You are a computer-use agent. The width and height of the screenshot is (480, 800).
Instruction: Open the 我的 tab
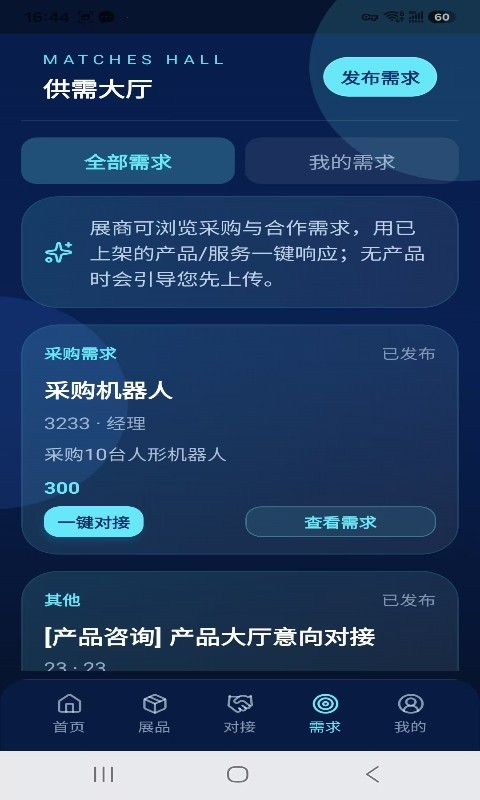pos(410,713)
